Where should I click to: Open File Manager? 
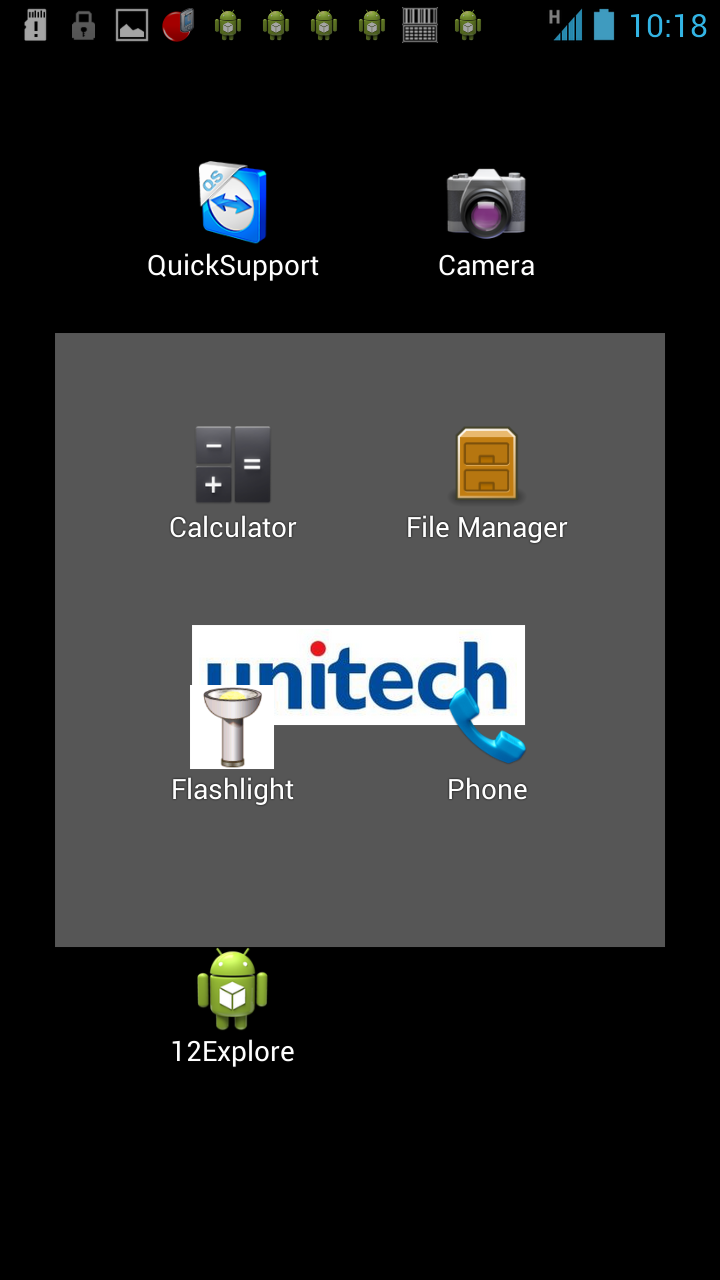(x=486, y=466)
